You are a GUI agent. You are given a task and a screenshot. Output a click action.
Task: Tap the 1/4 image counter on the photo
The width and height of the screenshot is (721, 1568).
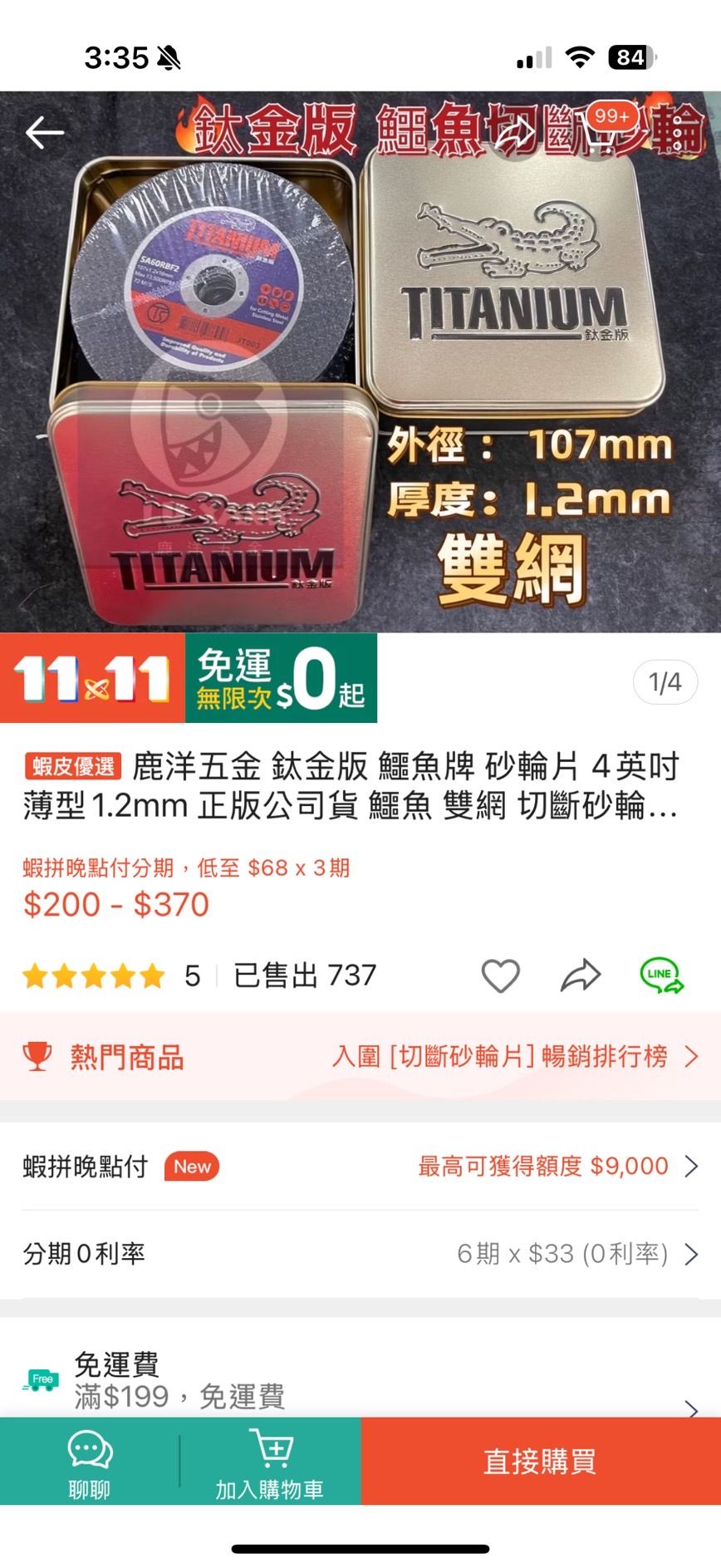pyautogui.click(x=665, y=681)
